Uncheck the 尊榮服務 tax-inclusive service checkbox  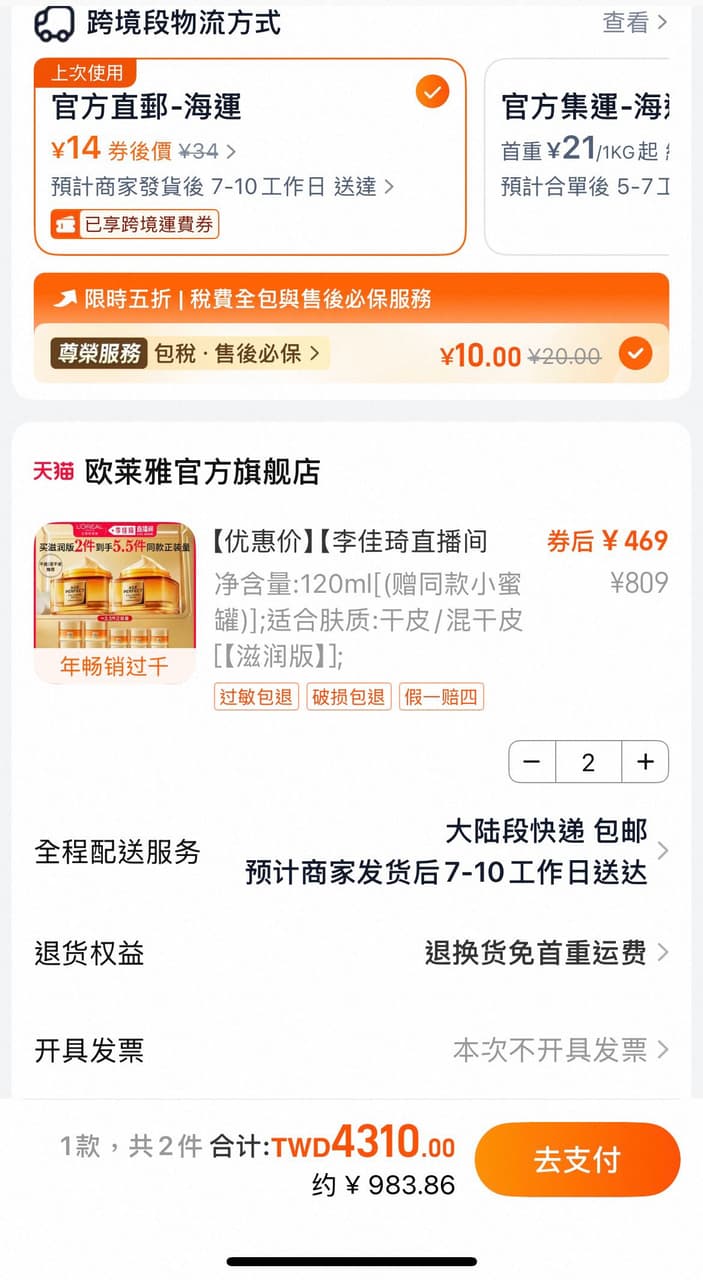pyautogui.click(x=635, y=354)
